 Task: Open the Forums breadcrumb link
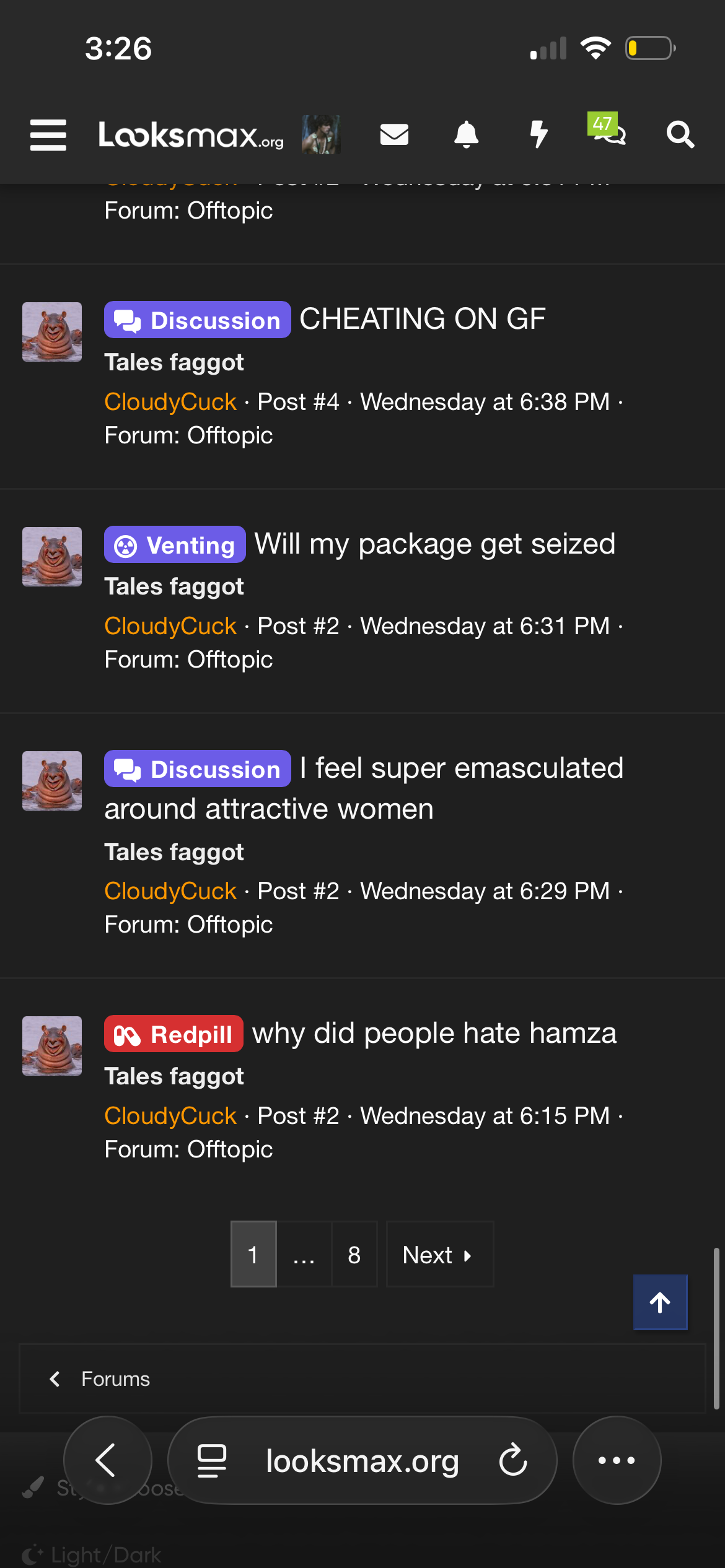115,1379
